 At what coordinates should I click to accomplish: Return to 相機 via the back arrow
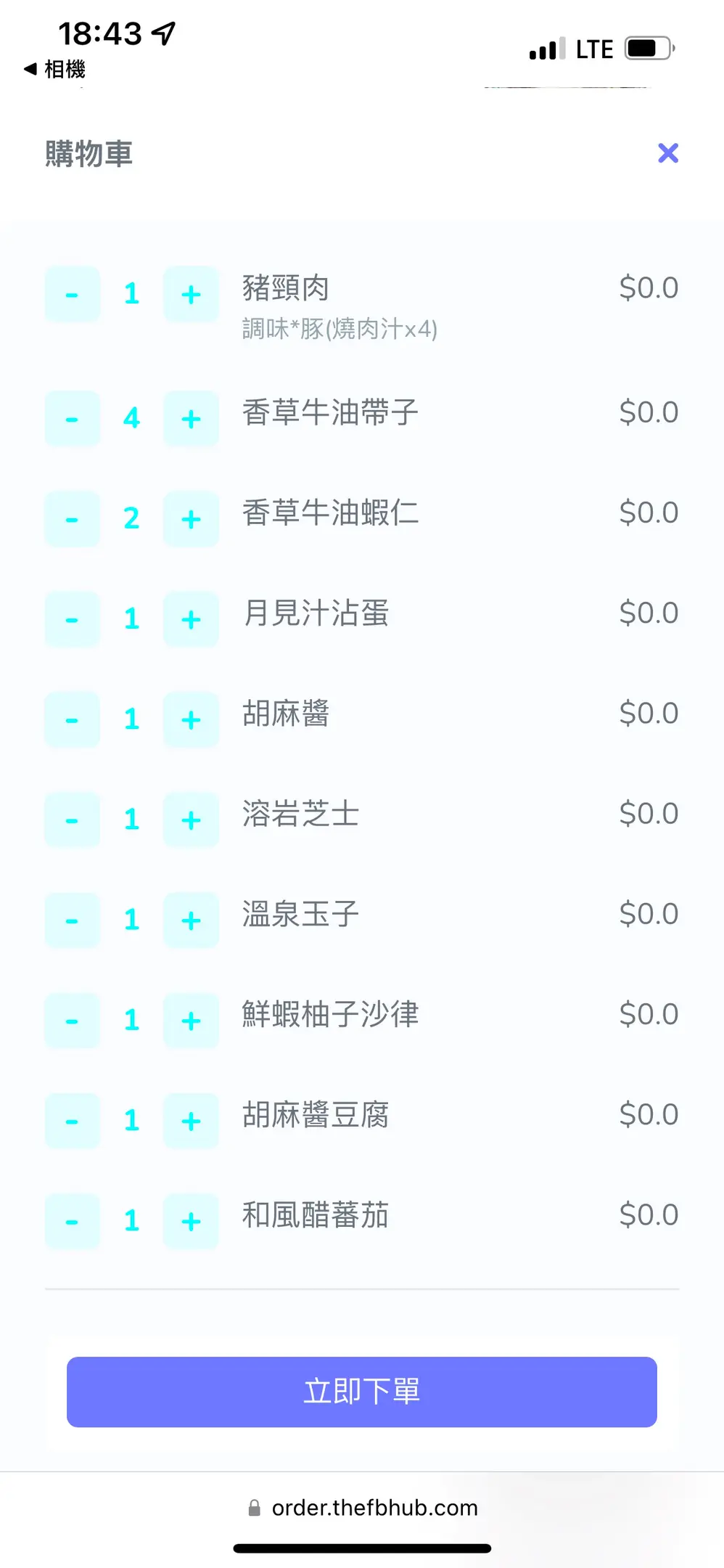coord(54,69)
